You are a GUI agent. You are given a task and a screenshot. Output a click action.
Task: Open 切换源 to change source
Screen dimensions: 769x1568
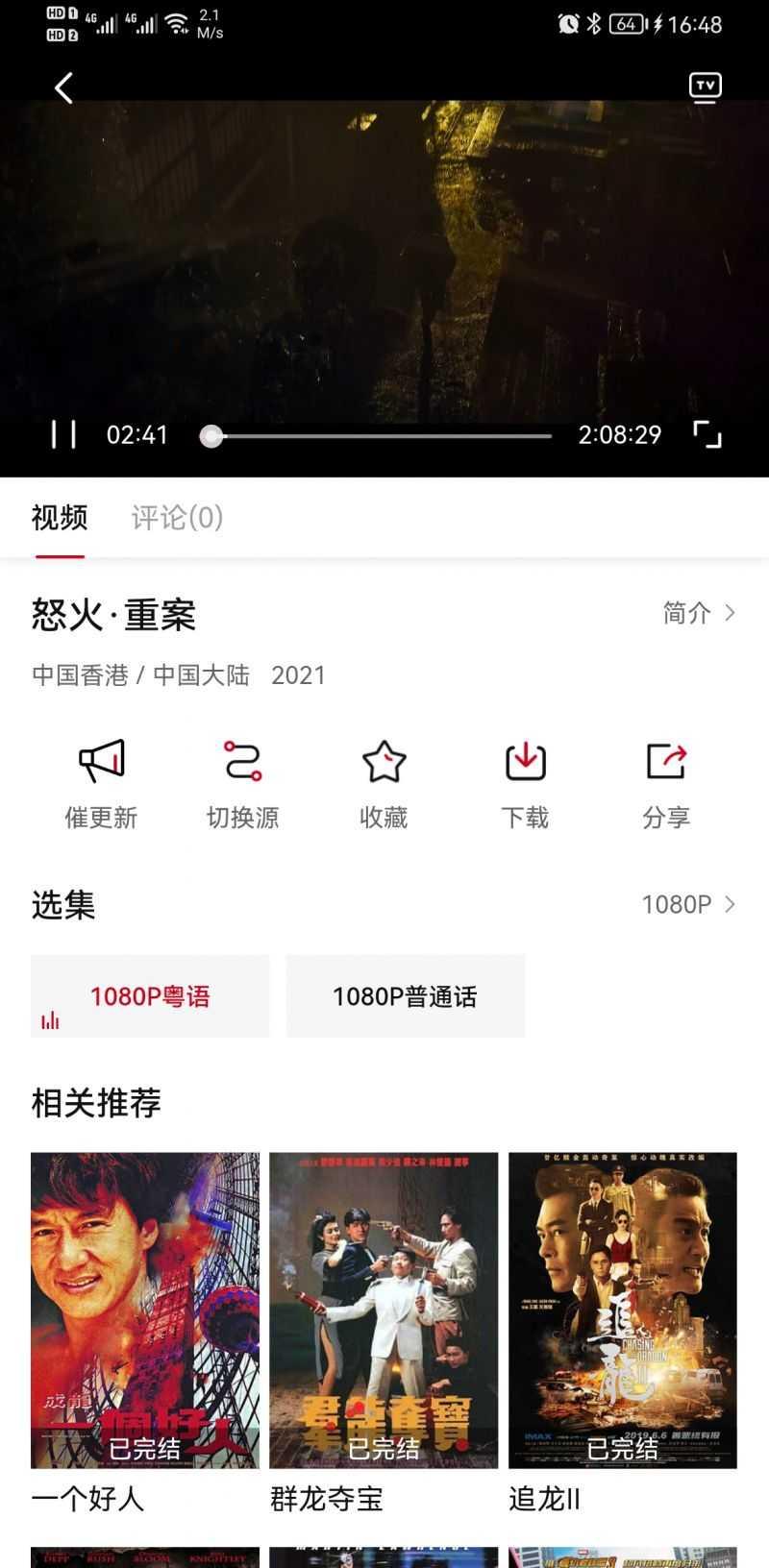tap(242, 782)
